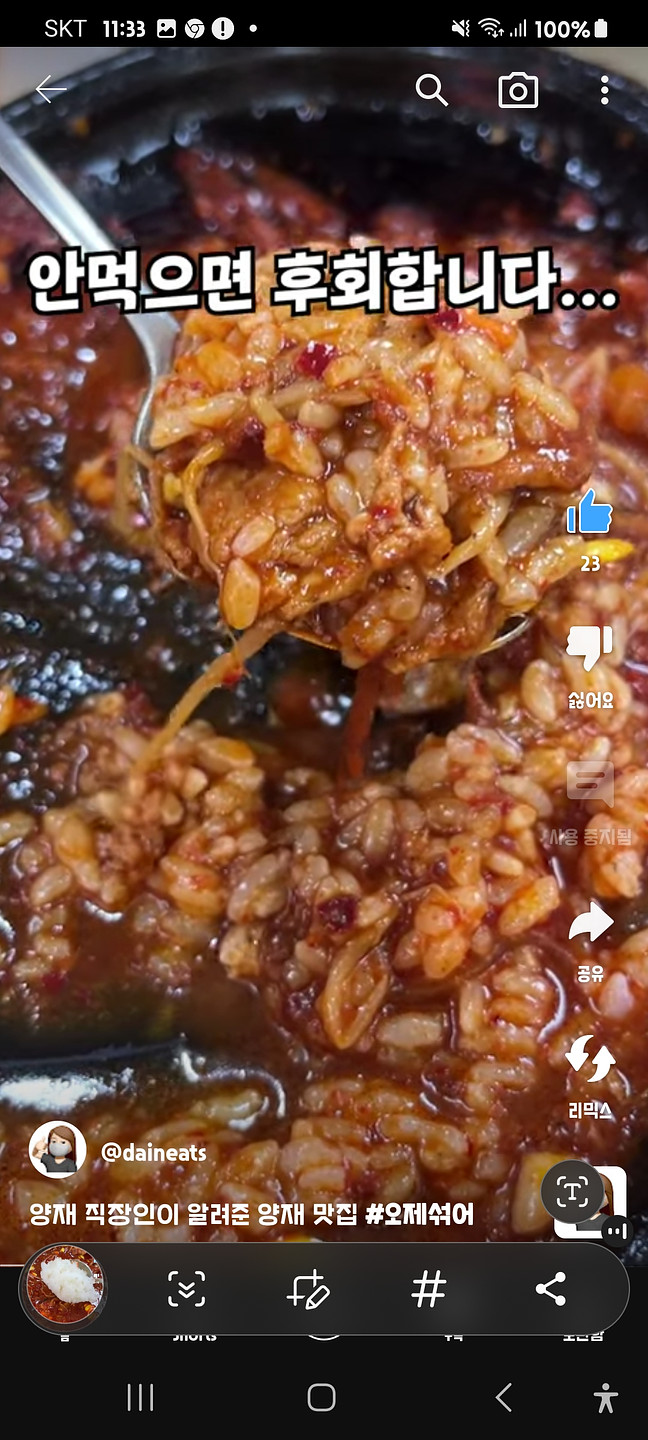Viewport: 648px width, 1440px height.
Task: Extract text with the T scan button
Action: pos(573,1191)
